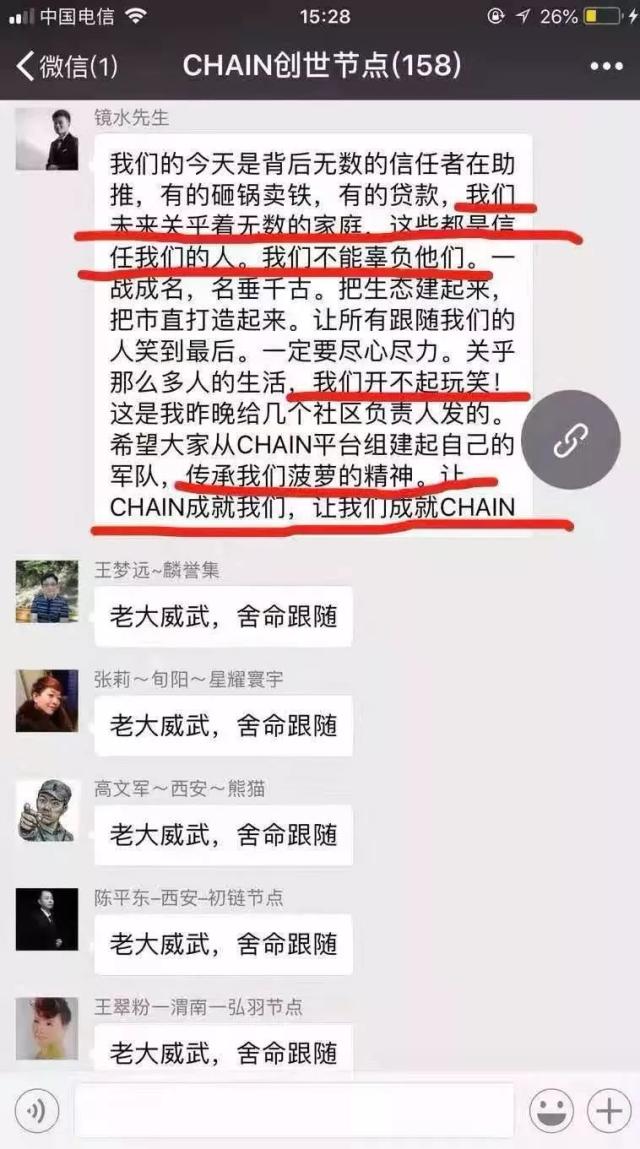Open the avatar of 张莉~旬阳~星耀寰宇
Viewport: 640px width, 1149px height.
point(47,700)
